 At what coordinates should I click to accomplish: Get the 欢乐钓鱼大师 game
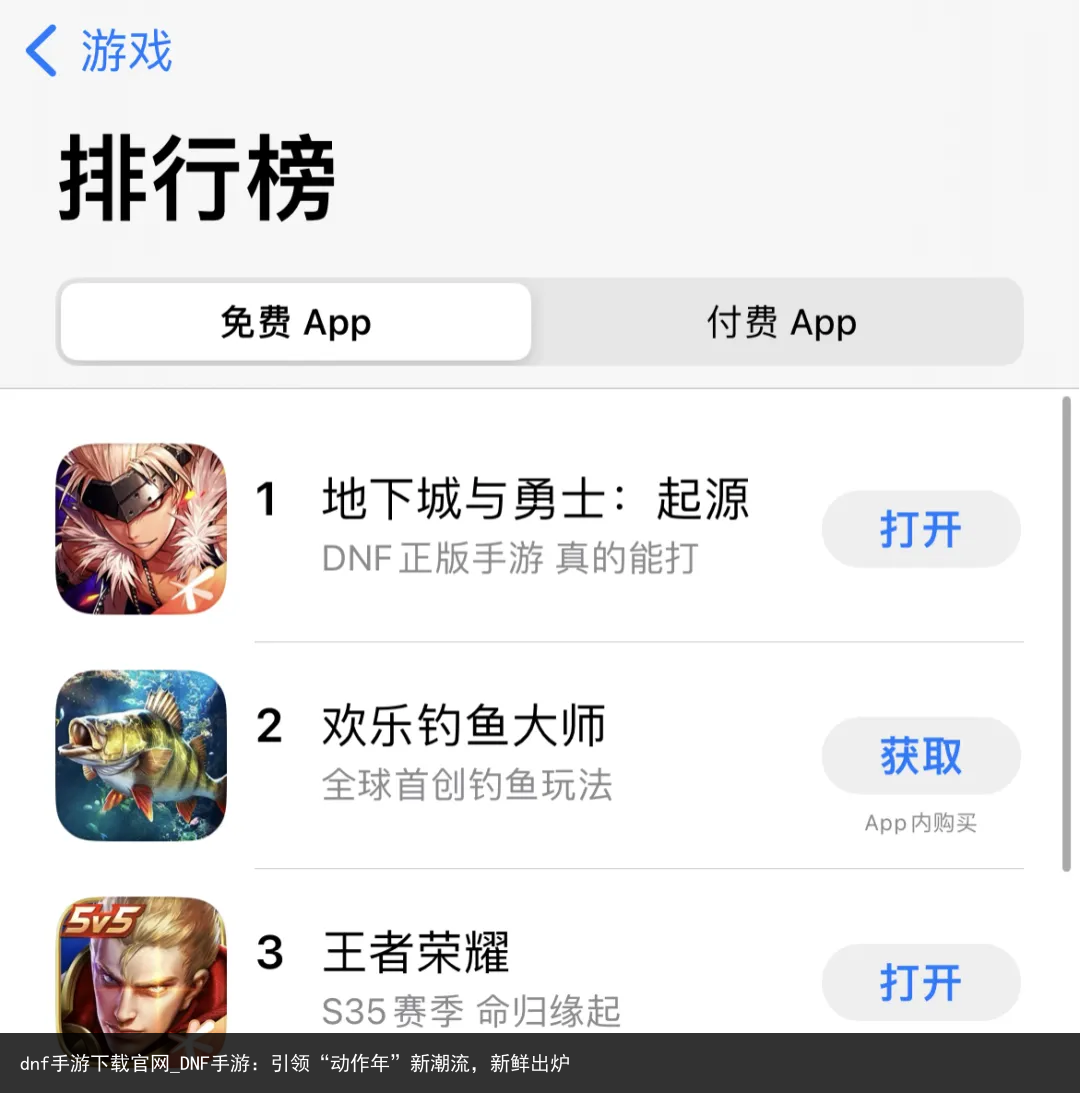(x=920, y=756)
